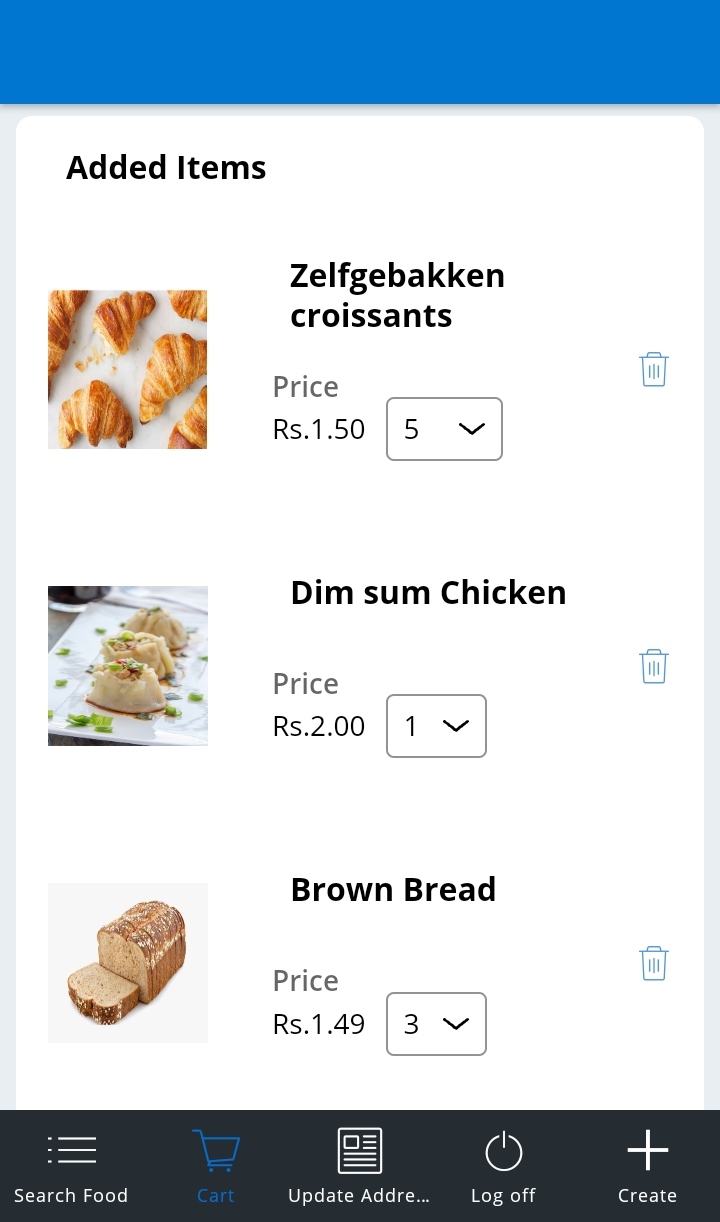
Task: Click the Create button
Action: [647, 1167]
